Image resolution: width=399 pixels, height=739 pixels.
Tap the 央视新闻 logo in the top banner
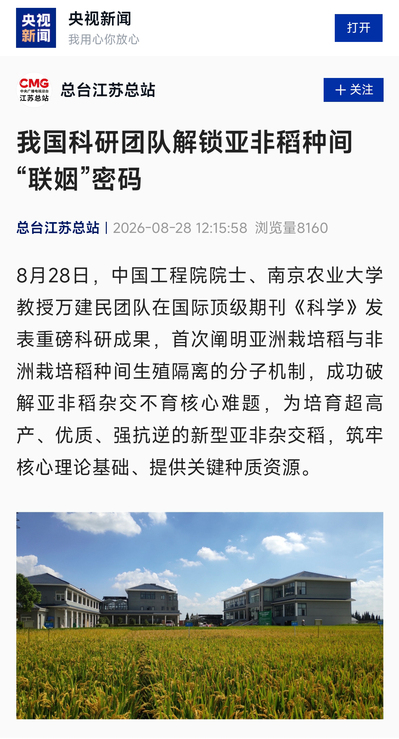36,28
